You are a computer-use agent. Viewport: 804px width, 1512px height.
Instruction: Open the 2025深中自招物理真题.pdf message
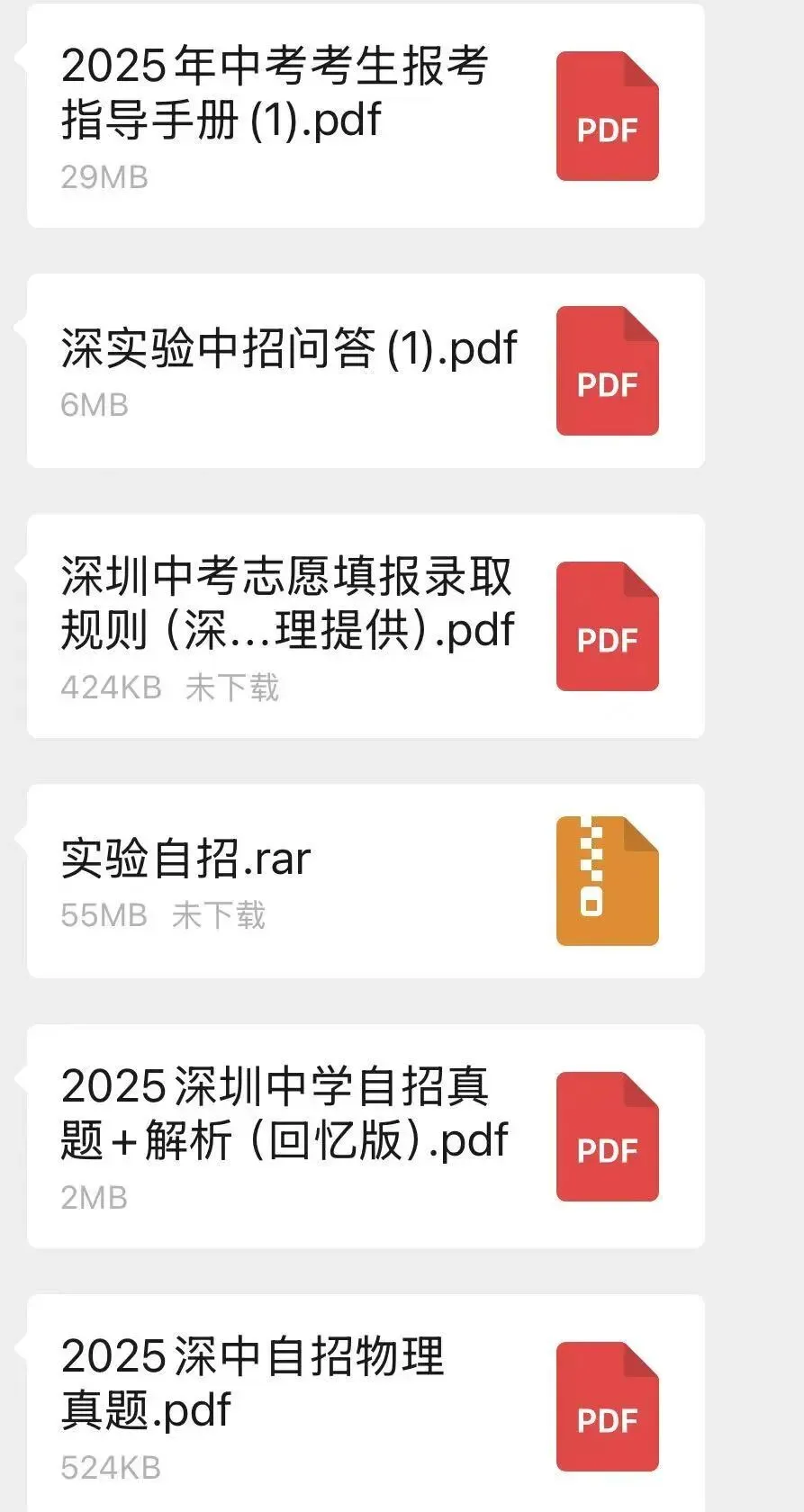(x=365, y=1404)
